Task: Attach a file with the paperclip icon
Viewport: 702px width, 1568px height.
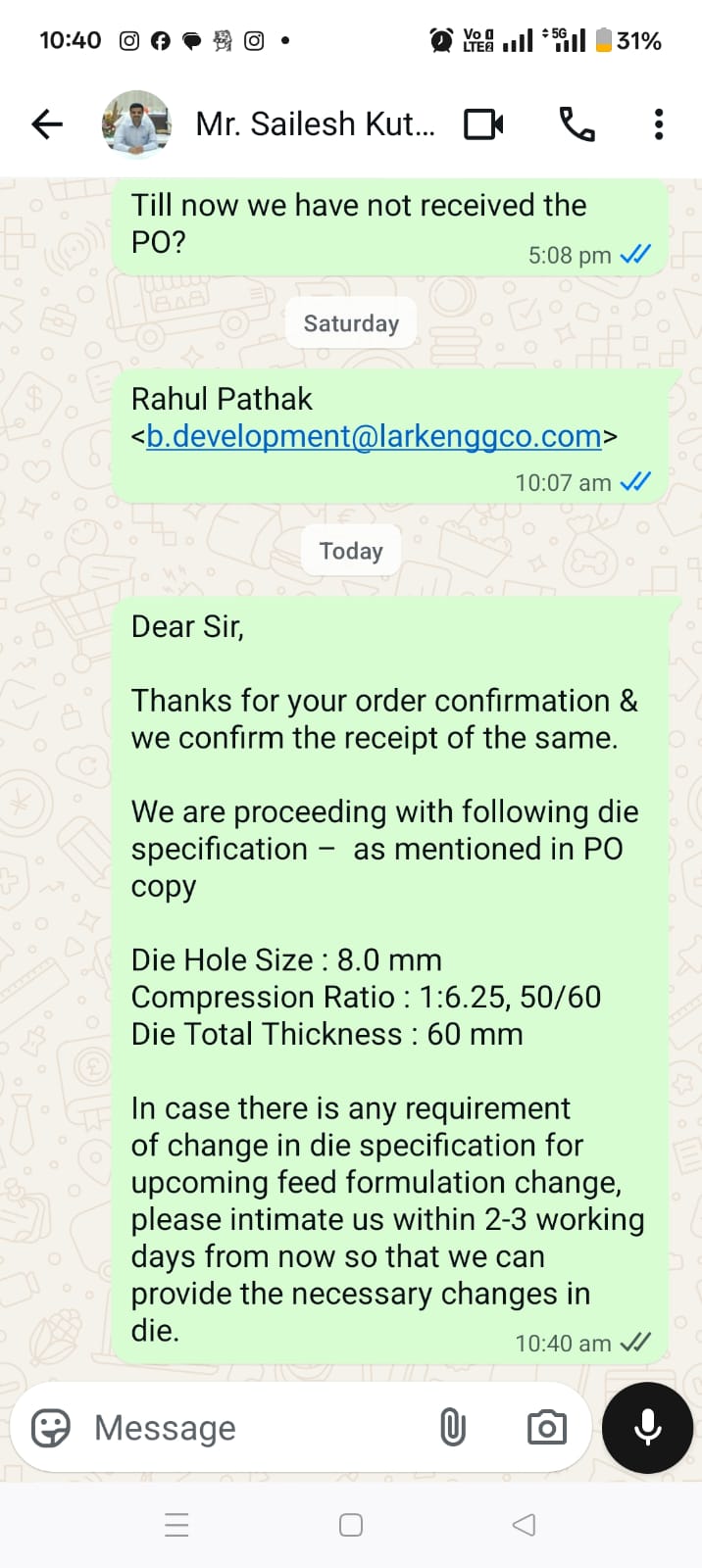Action: pyautogui.click(x=452, y=1428)
